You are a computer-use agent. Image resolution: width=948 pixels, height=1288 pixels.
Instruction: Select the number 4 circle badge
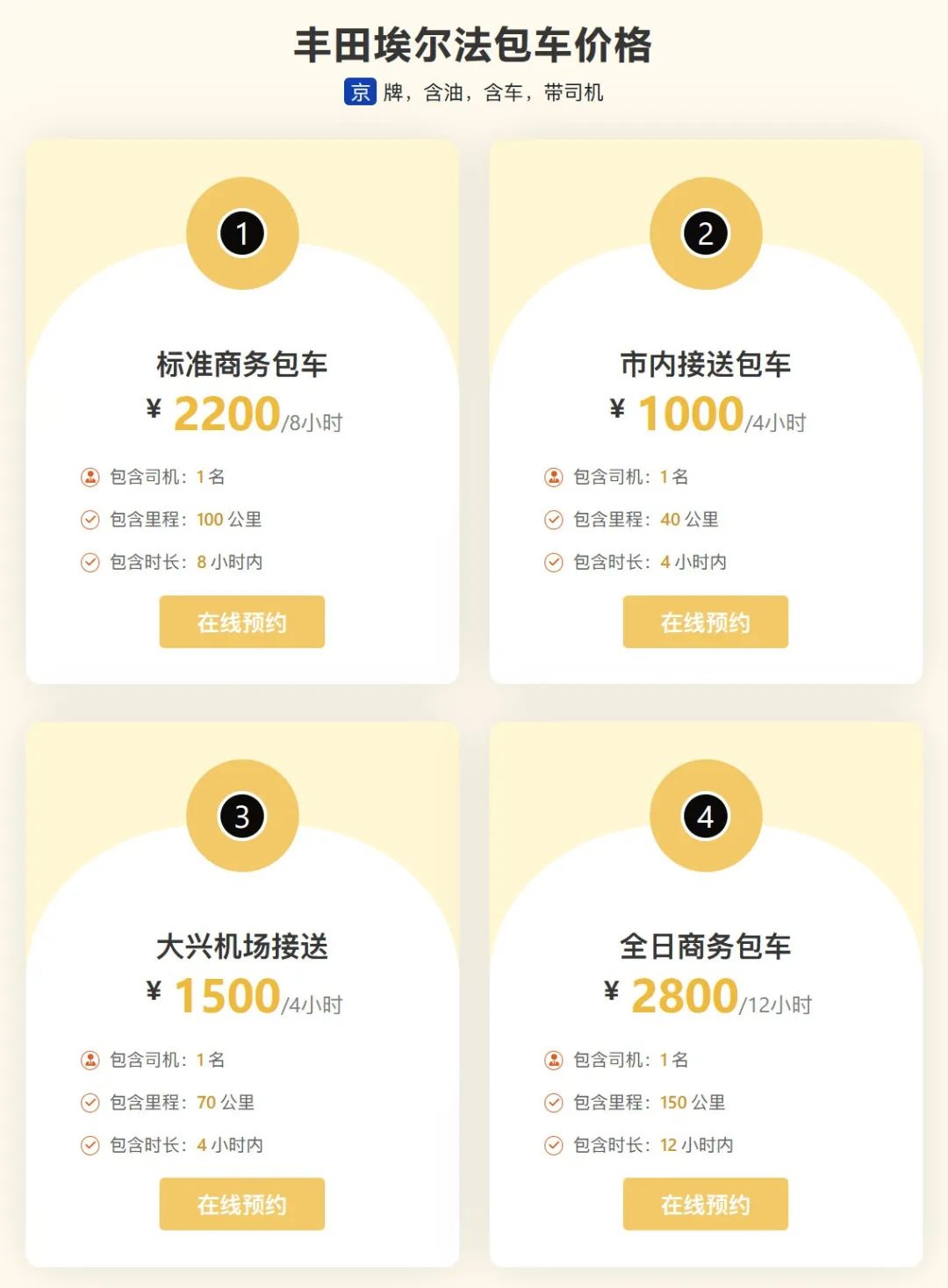705,817
